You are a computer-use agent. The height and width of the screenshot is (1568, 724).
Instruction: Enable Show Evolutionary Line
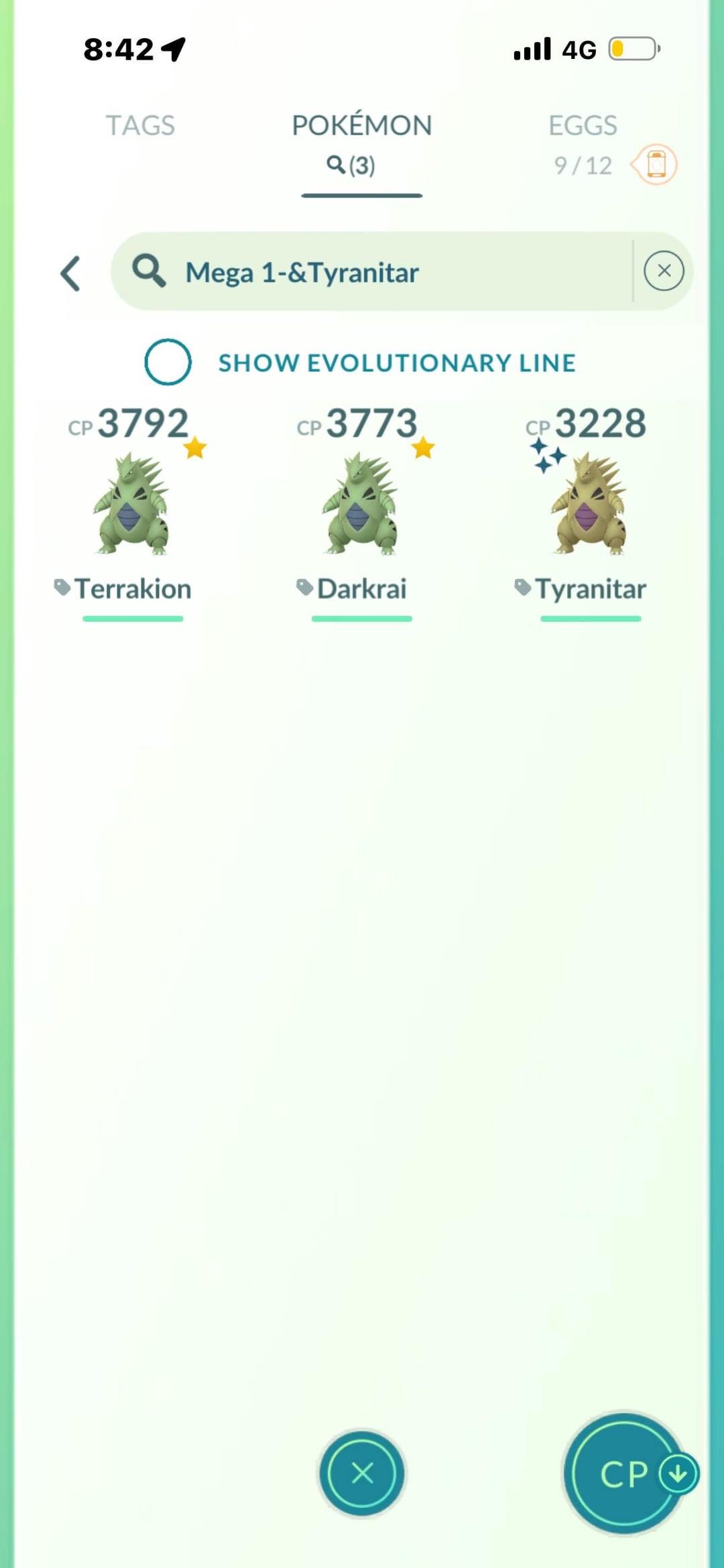click(x=168, y=362)
